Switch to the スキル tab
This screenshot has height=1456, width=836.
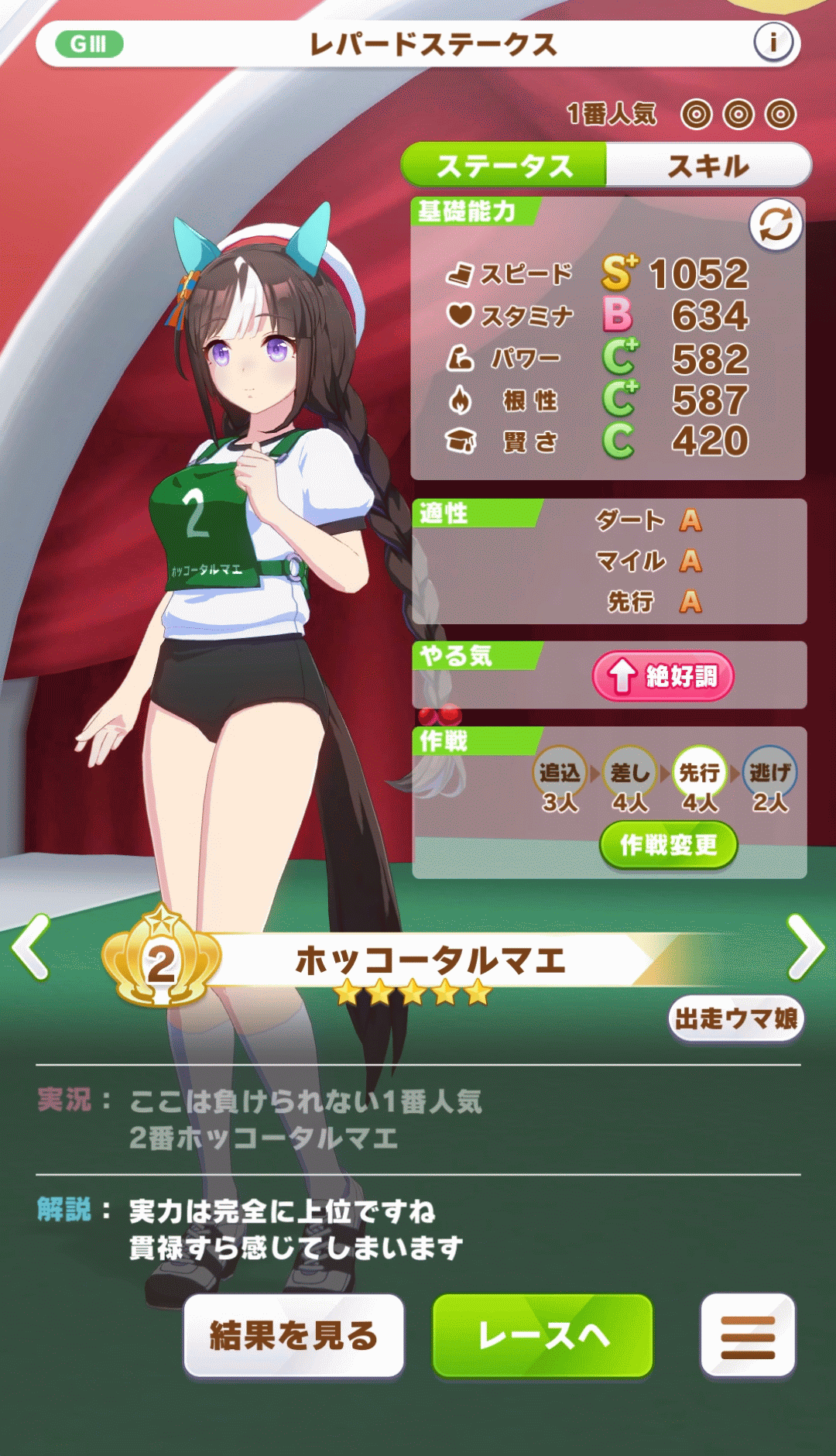tap(708, 166)
